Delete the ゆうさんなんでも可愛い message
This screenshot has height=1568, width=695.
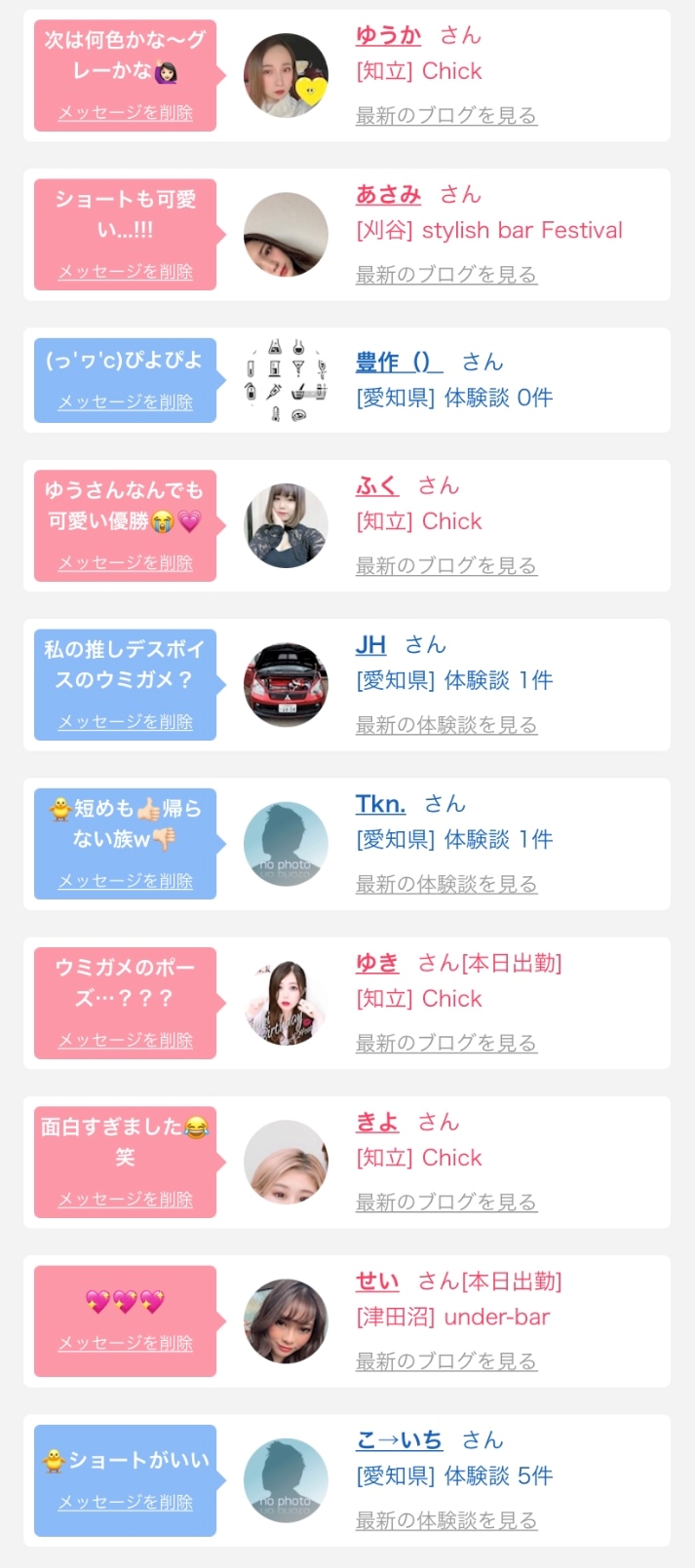[x=125, y=562]
